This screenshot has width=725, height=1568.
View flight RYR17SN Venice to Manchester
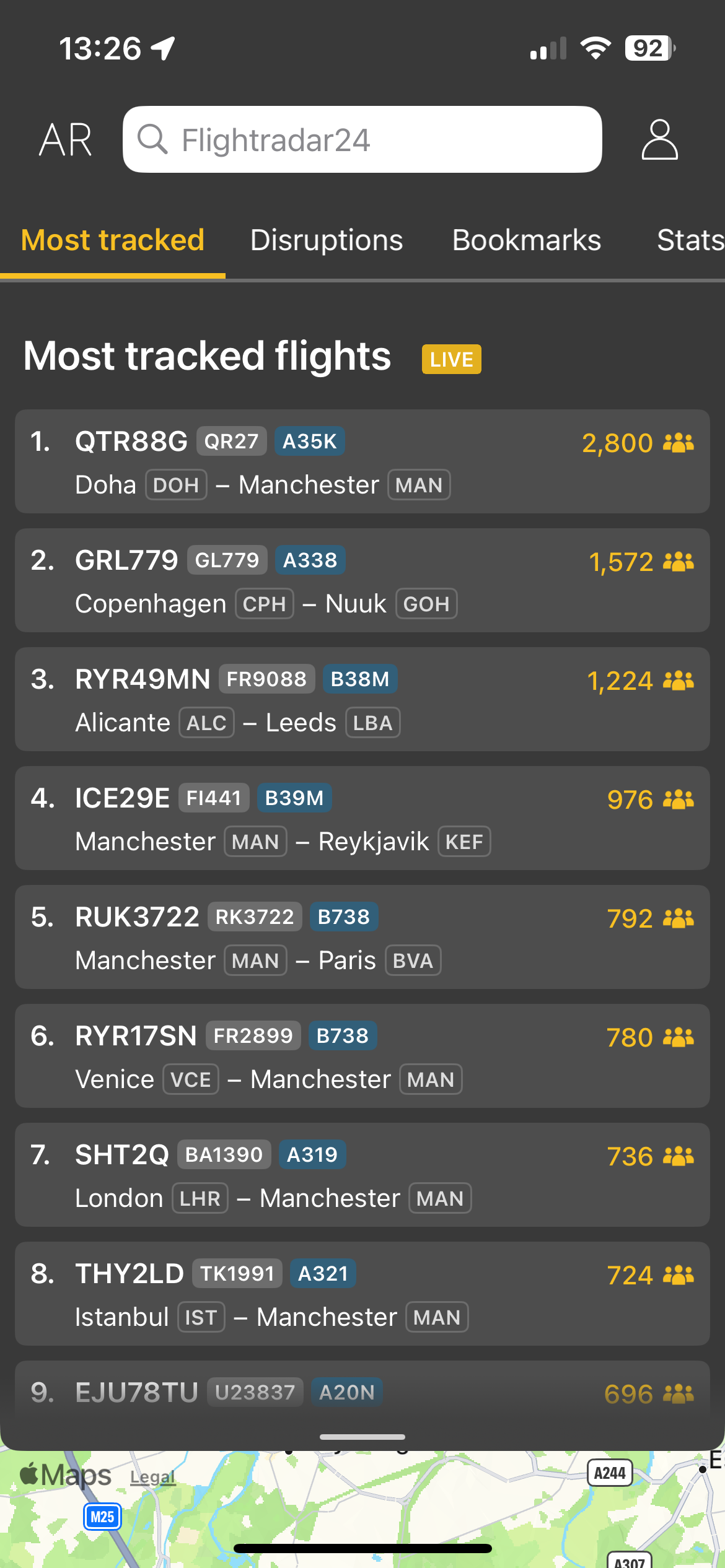pos(362,1056)
